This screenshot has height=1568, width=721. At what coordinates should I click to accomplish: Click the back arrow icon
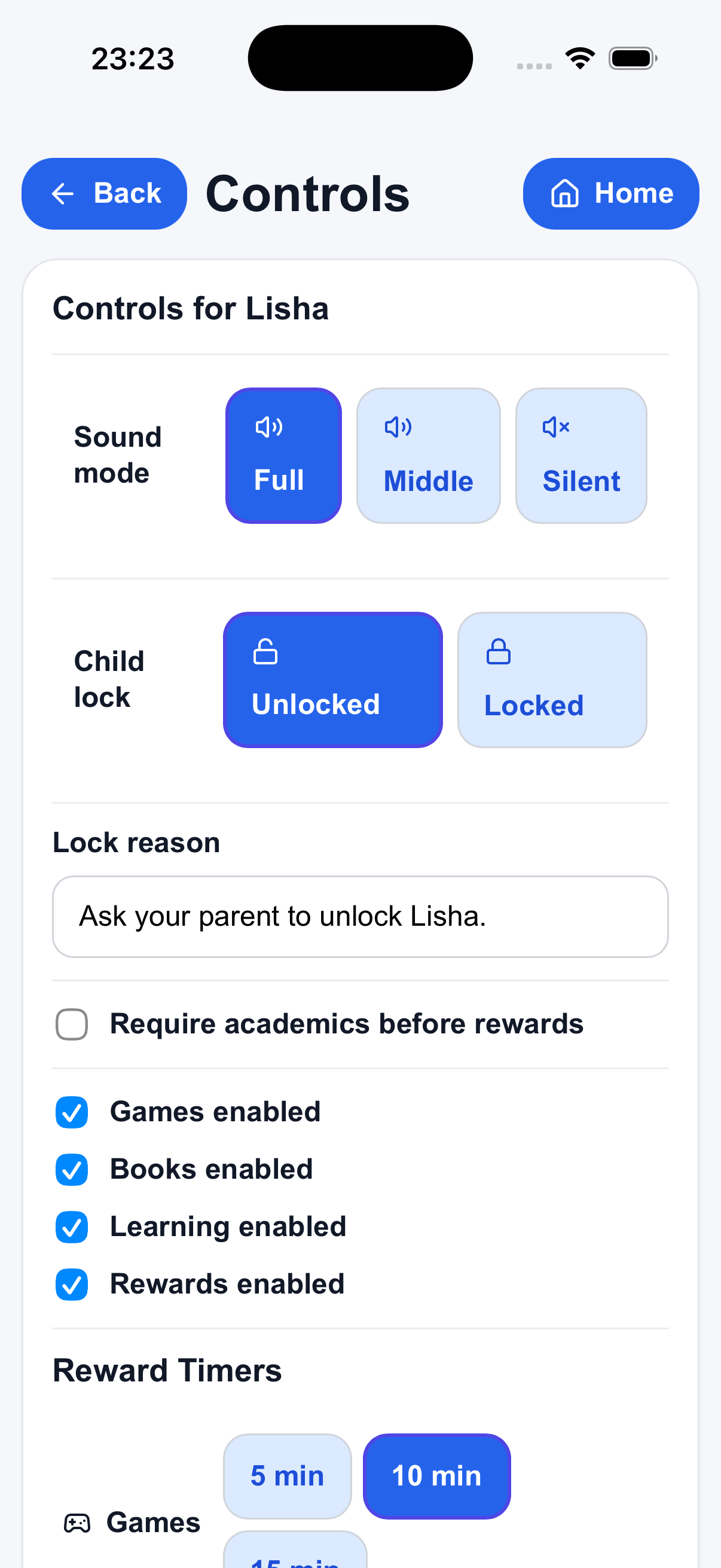pyautogui.click(x=63, y=194)
